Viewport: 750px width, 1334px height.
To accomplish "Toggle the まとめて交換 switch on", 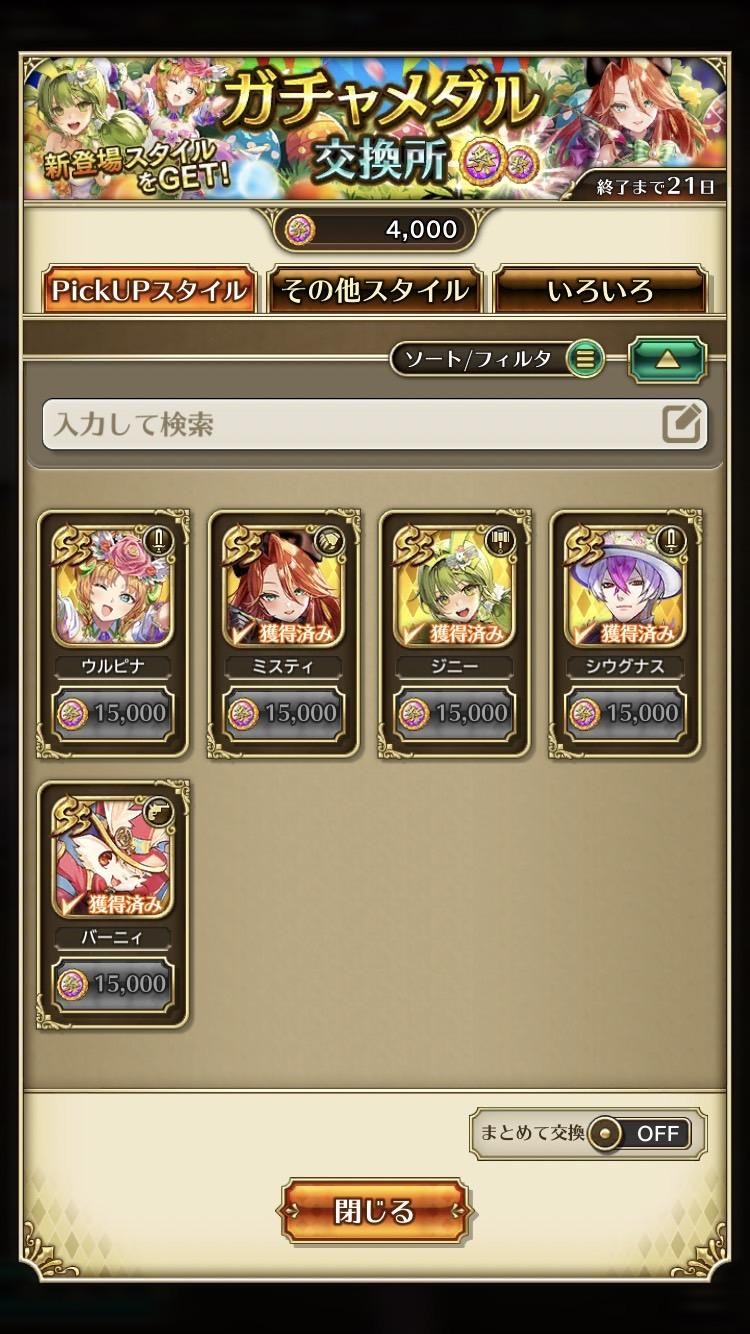I will click(x=640, y=1133).
